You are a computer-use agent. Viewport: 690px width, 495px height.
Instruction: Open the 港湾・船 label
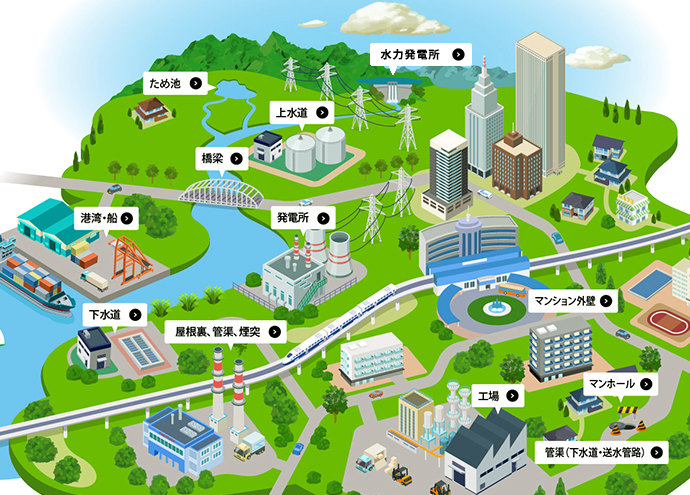click(x=109, y=217)
